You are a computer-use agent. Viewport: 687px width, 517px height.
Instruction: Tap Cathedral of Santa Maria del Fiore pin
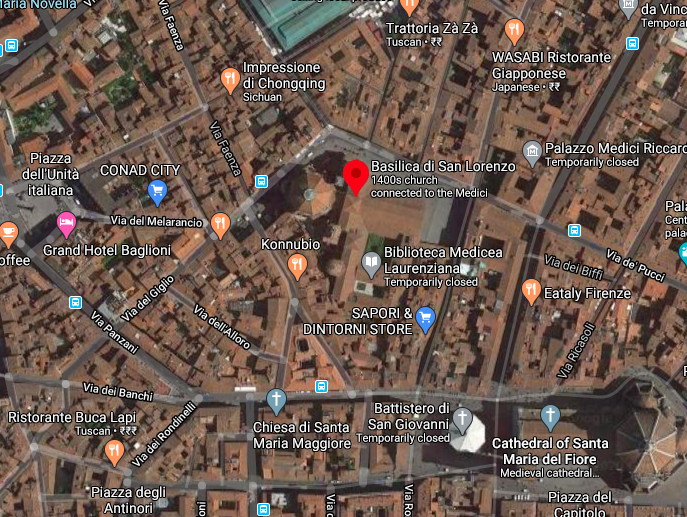tap(549, 416)
